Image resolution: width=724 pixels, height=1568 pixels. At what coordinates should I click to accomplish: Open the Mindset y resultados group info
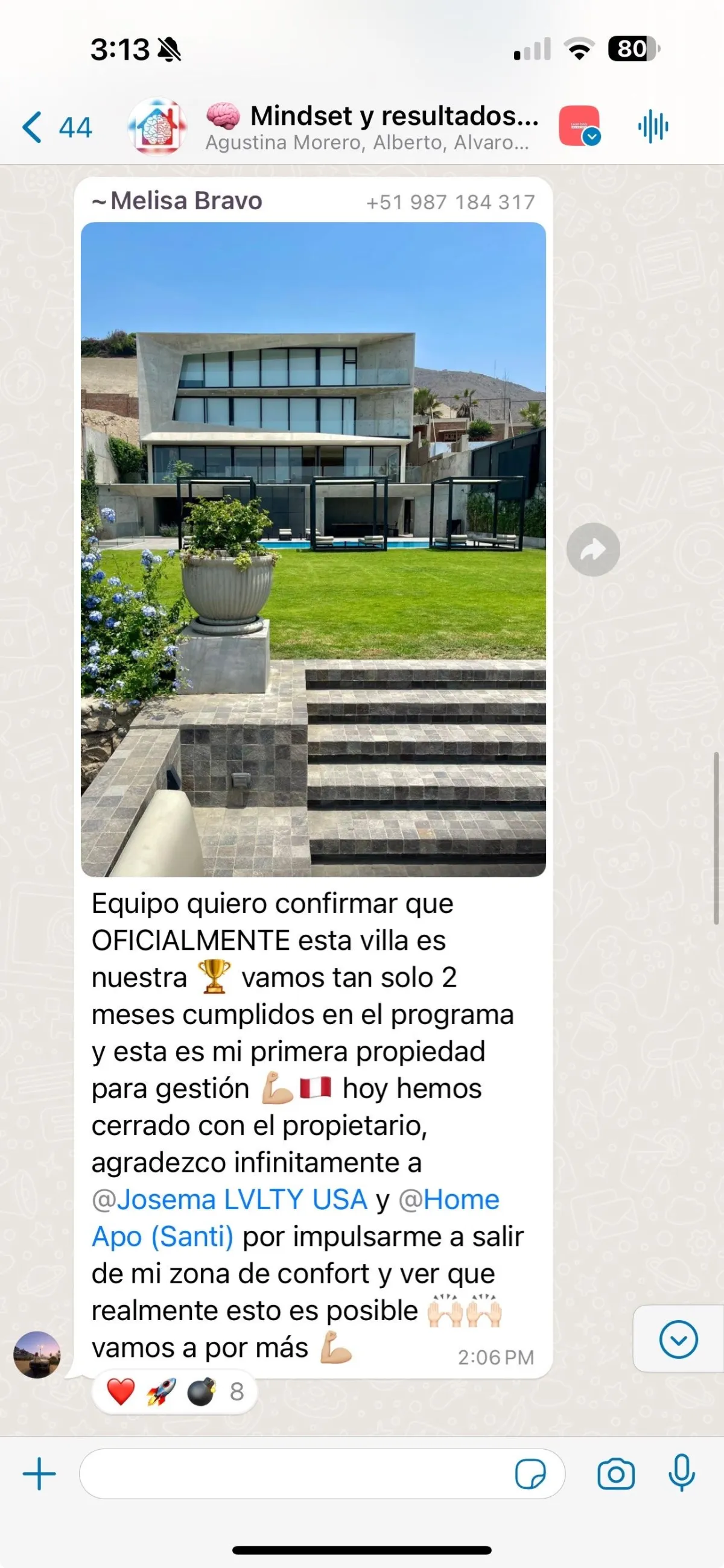372,127
